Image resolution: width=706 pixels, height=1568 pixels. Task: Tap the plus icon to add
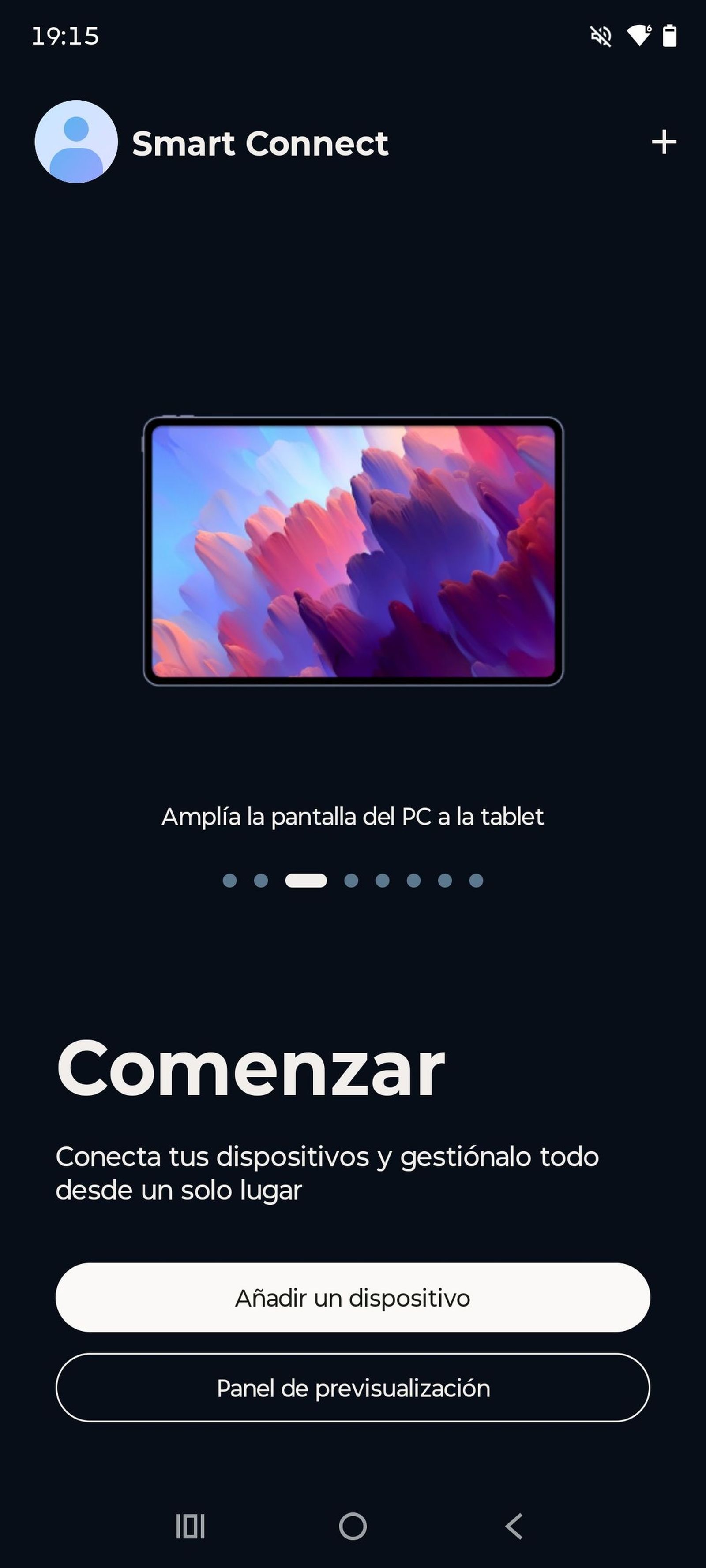point(663,142)
